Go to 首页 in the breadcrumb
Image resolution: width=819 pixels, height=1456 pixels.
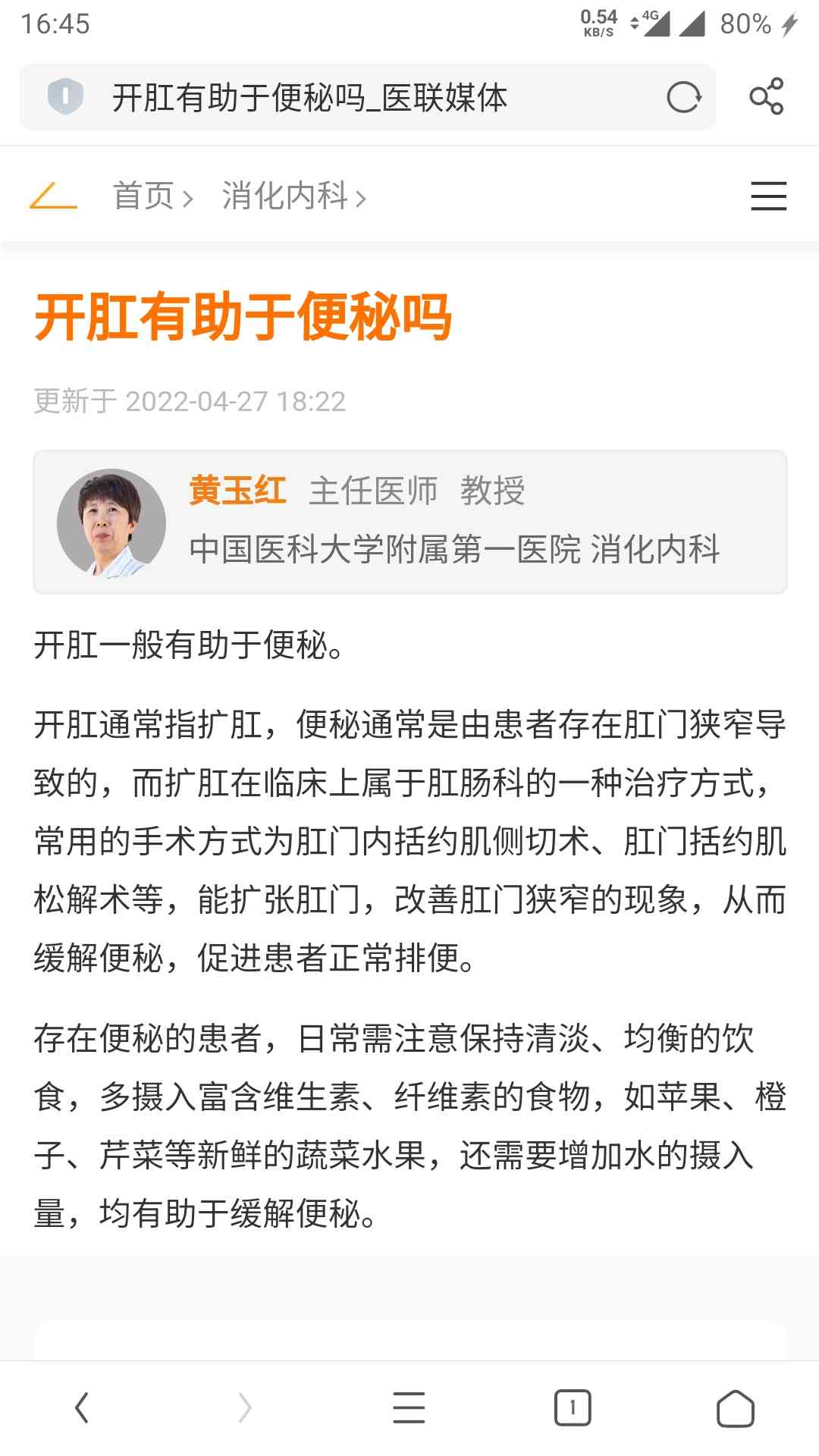pyautogui.click(x=144, y=196)
